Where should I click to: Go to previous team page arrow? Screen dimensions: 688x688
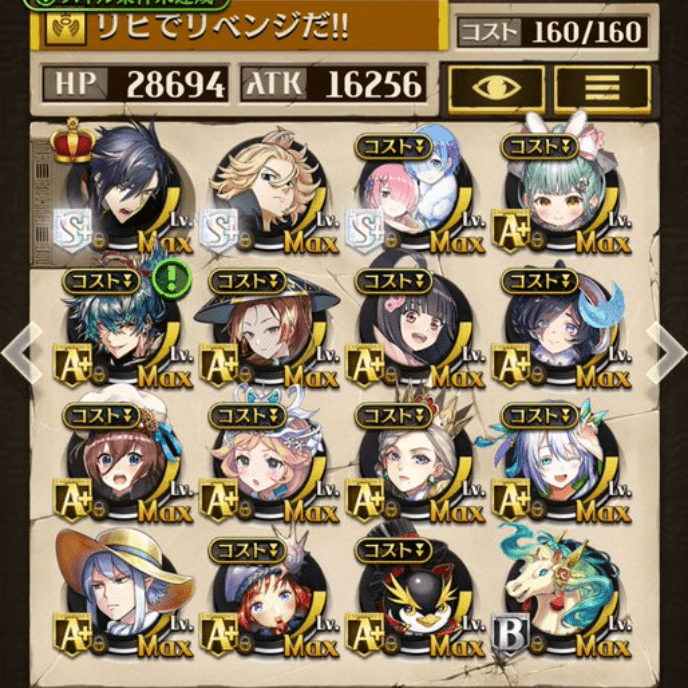click(18, 352)
